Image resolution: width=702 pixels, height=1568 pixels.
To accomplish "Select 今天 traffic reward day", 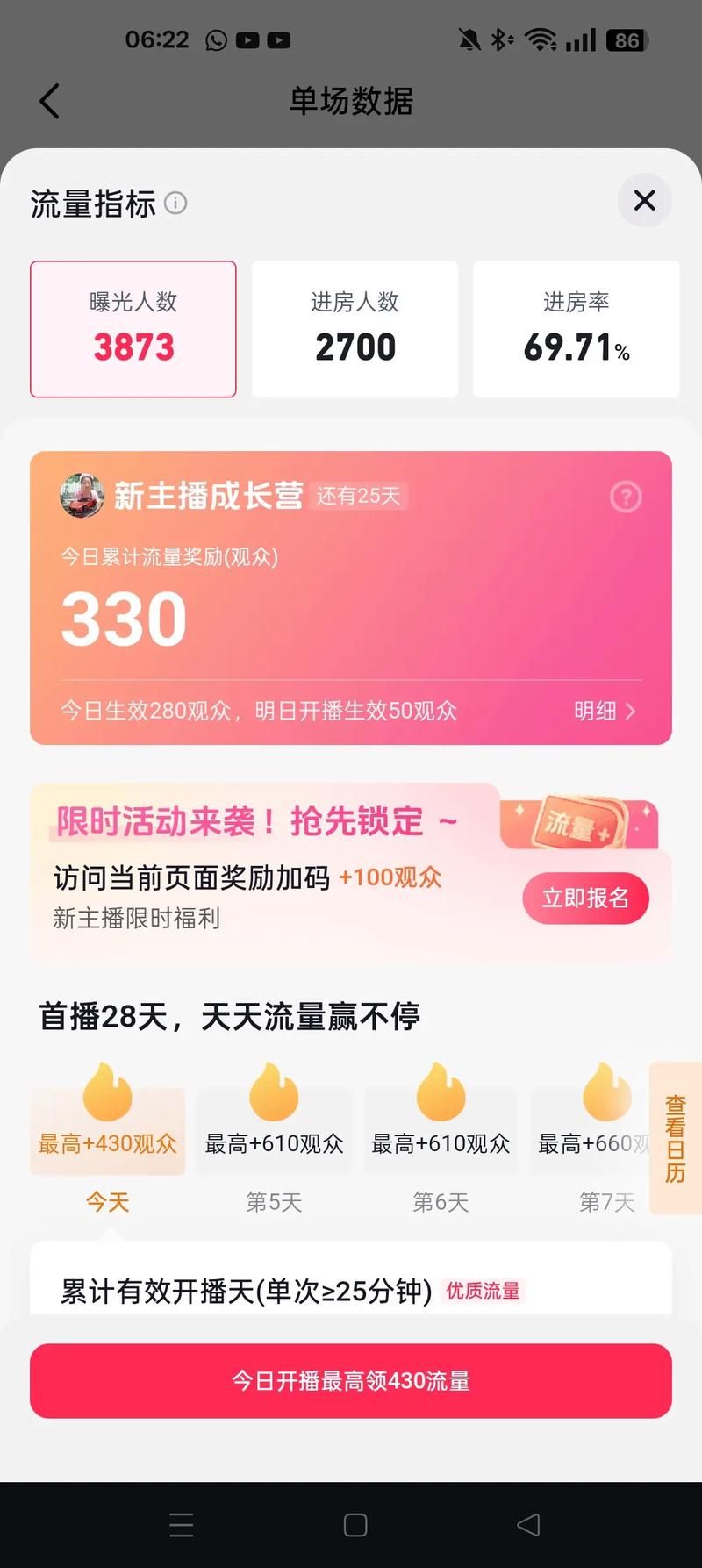I will [x=107, y=1141].
